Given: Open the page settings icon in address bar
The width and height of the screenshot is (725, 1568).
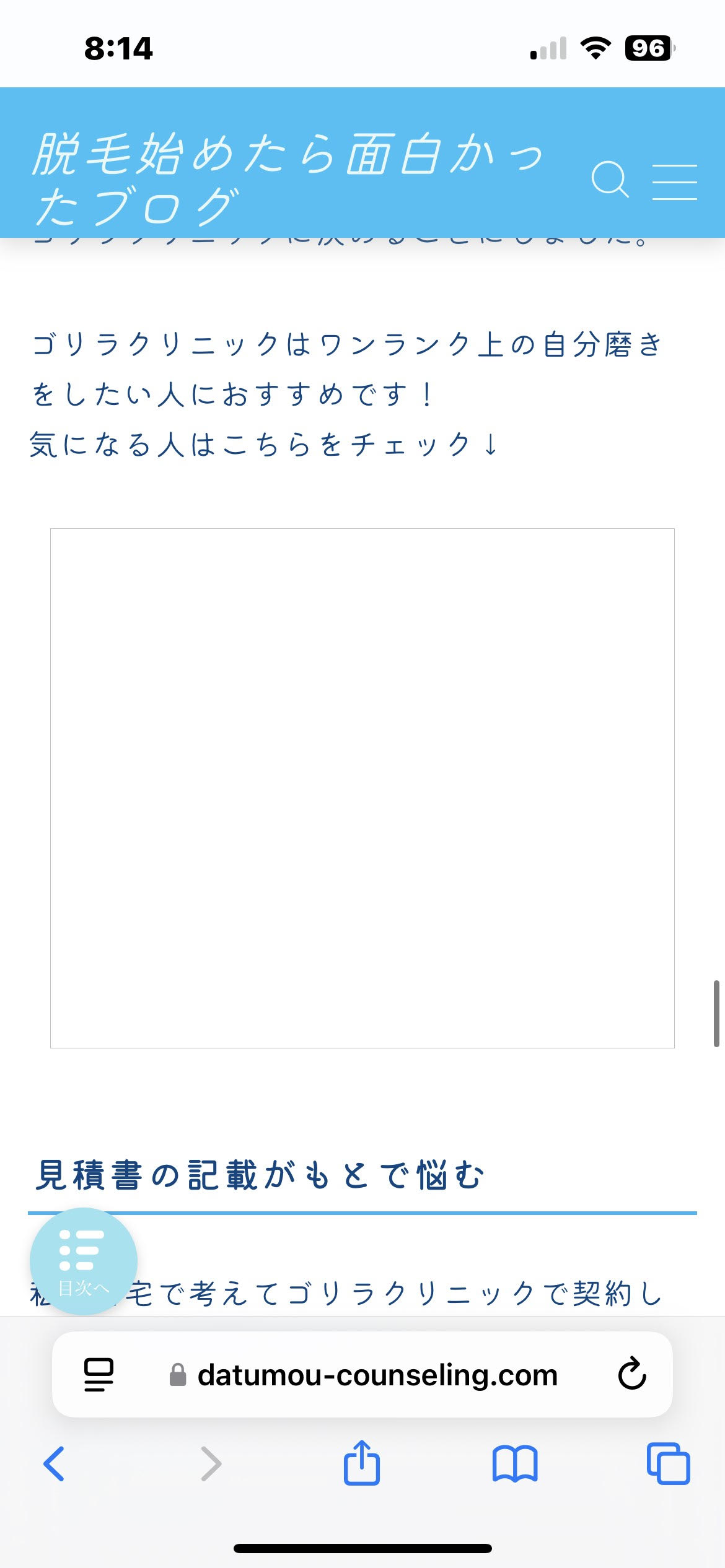Looking at the screenshot, I should 99,1375.
